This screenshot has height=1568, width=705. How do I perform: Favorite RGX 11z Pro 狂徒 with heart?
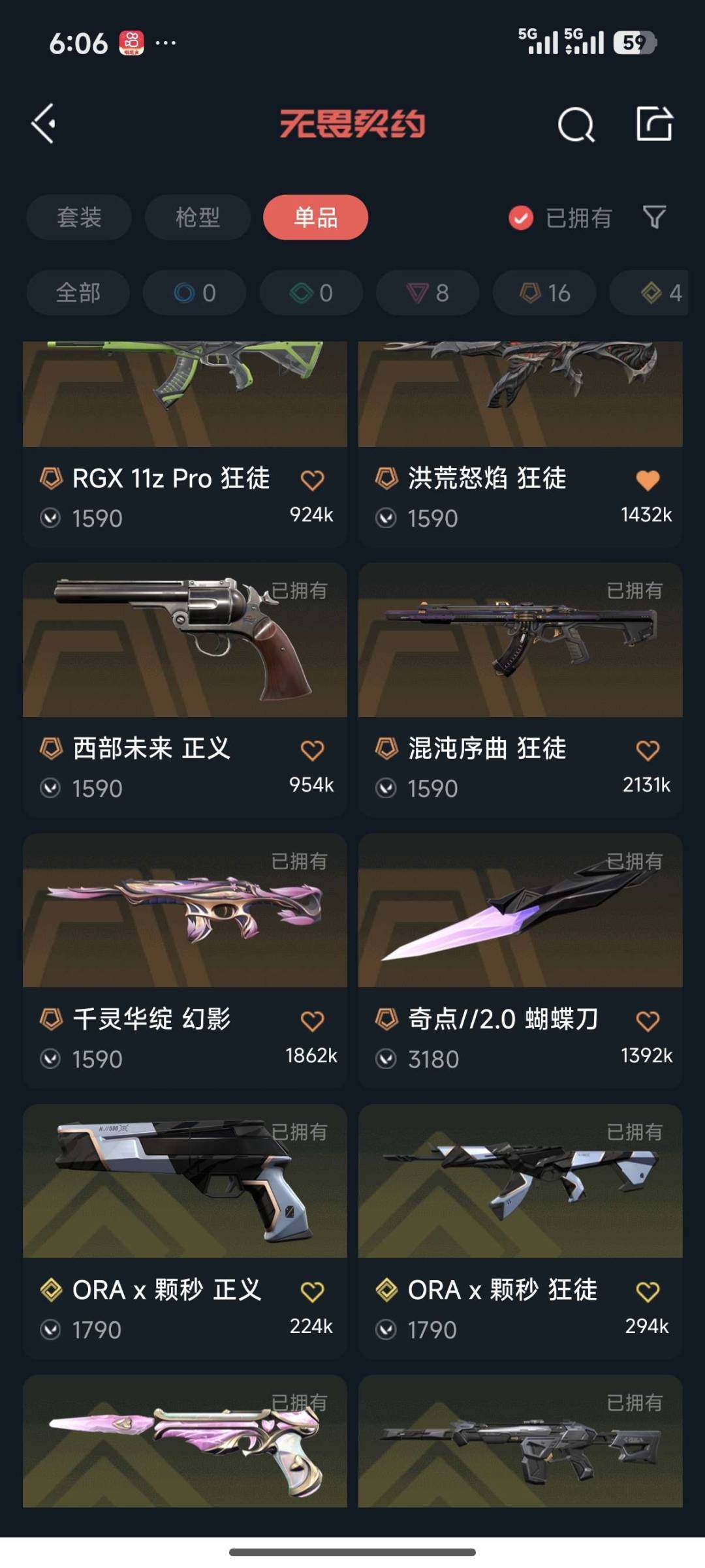point(313,478)
